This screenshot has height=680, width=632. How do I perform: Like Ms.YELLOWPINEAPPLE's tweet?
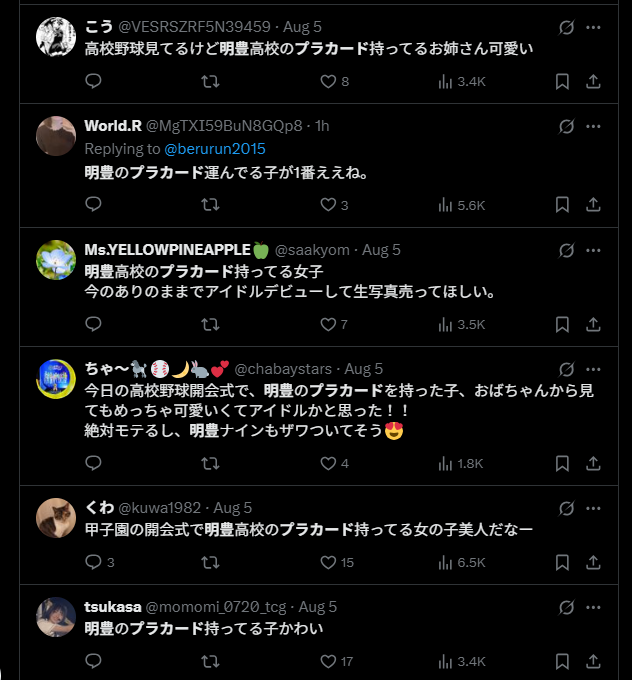pyautogui.click(x=327, y=324)
